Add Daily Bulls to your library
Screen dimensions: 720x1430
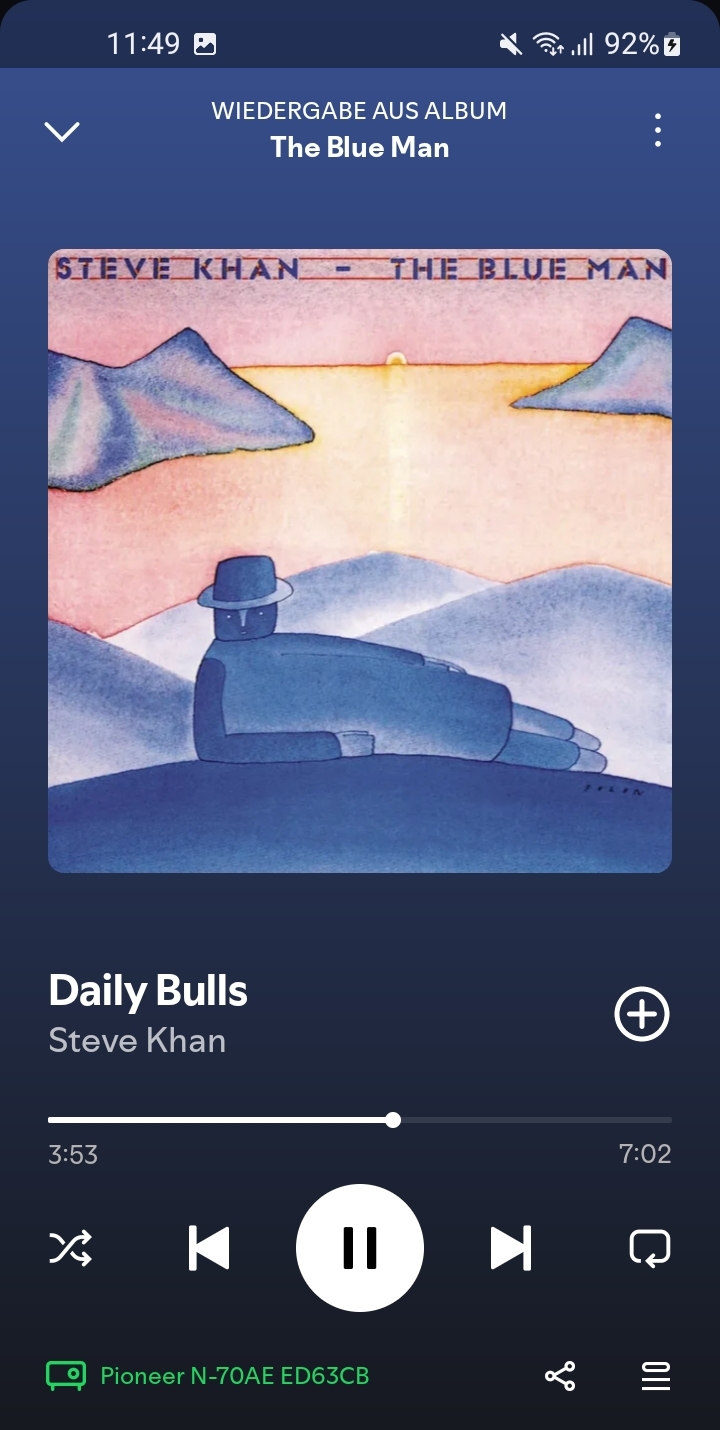[641, 1014]
